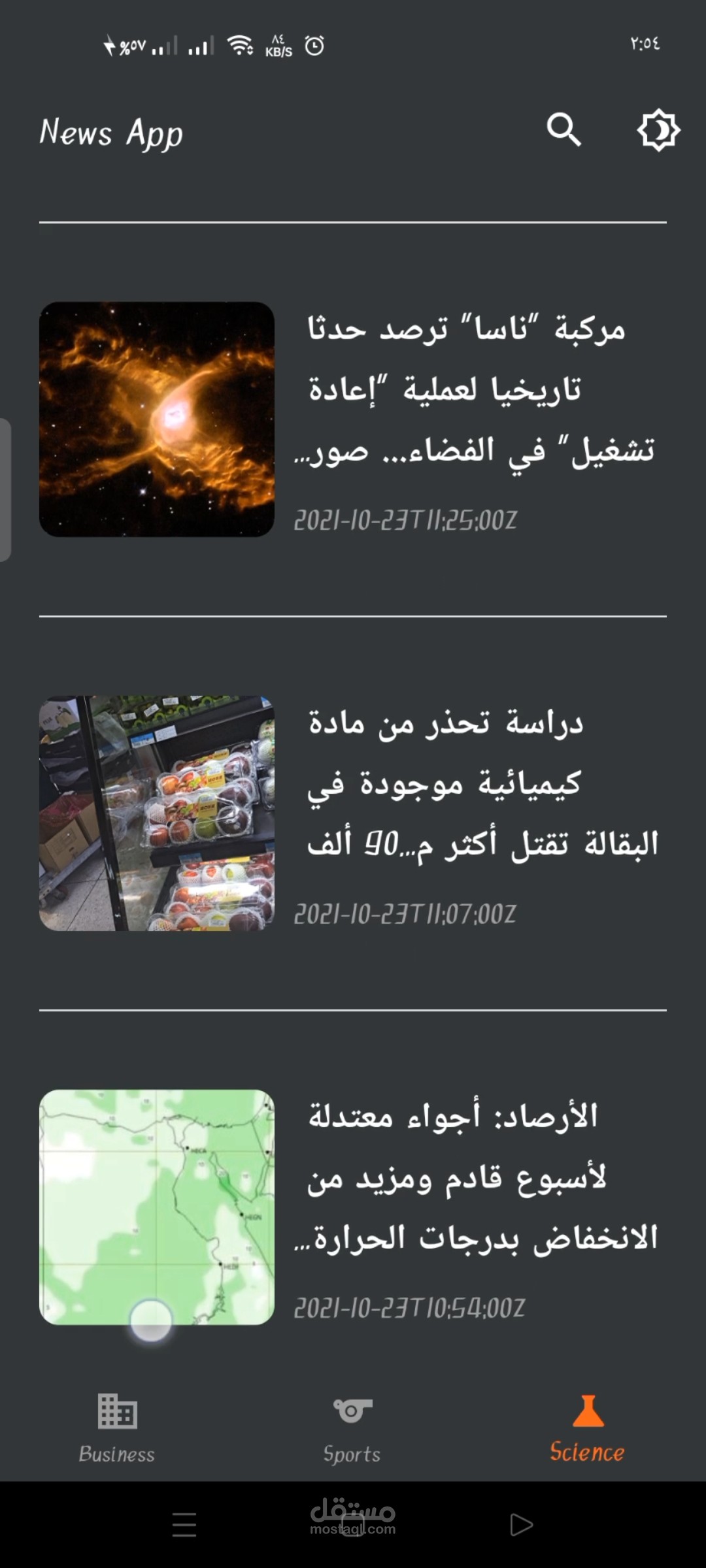706x1568 pixels.
Task: Open the grocery chemical study article
Action: (x=353, y=813)
